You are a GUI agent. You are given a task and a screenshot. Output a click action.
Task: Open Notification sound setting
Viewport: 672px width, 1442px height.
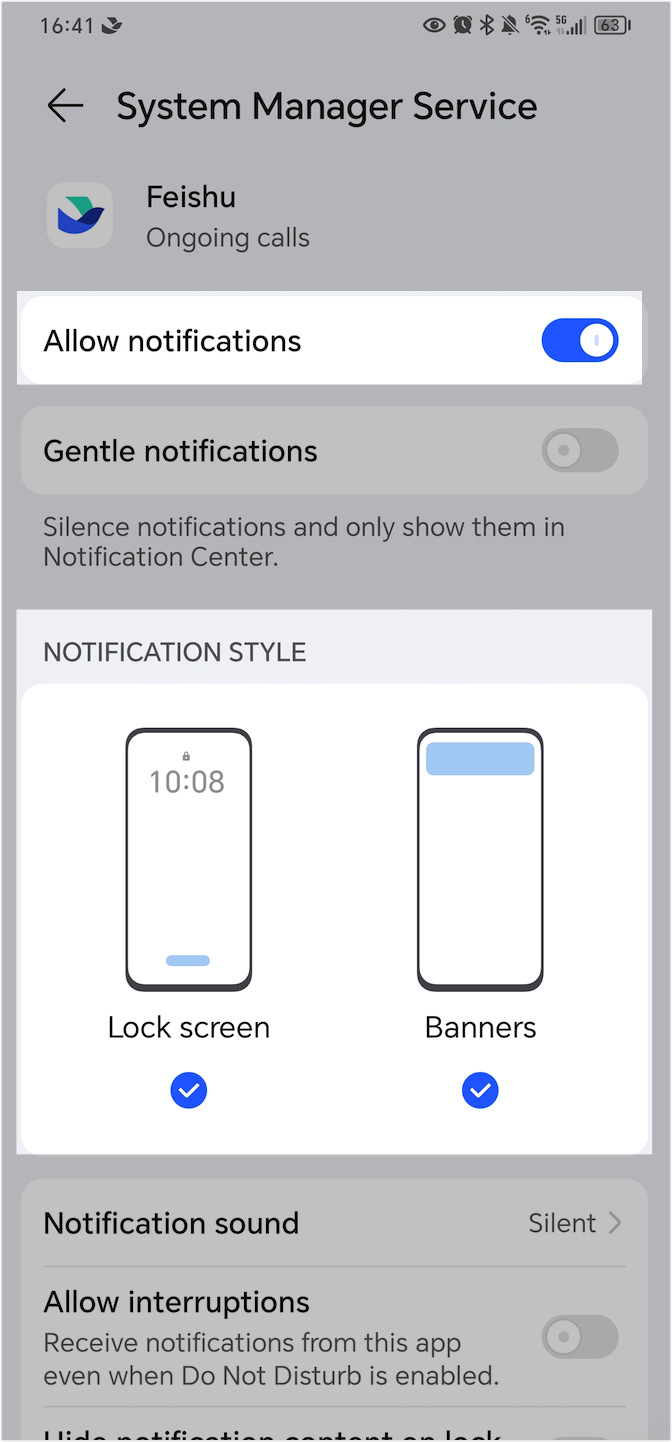pos(334,1223)
